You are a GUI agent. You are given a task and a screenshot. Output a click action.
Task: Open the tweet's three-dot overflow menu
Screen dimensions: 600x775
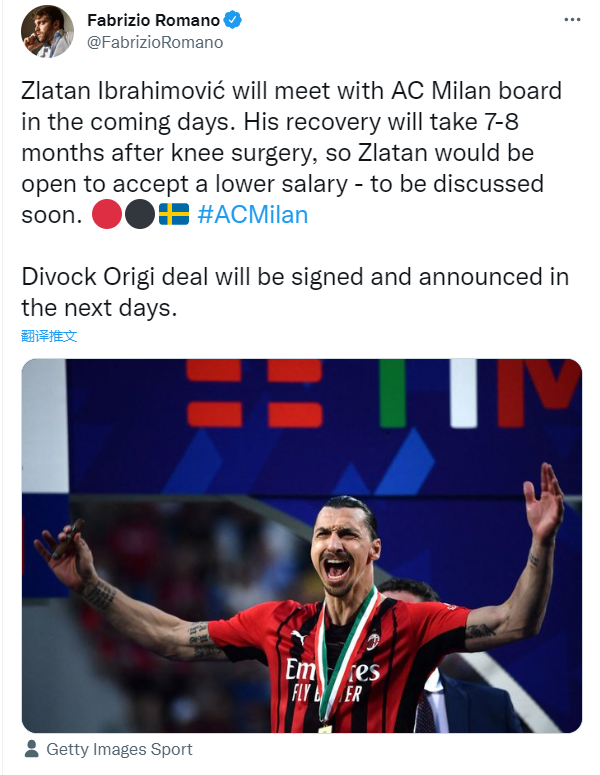pos(571,19)
